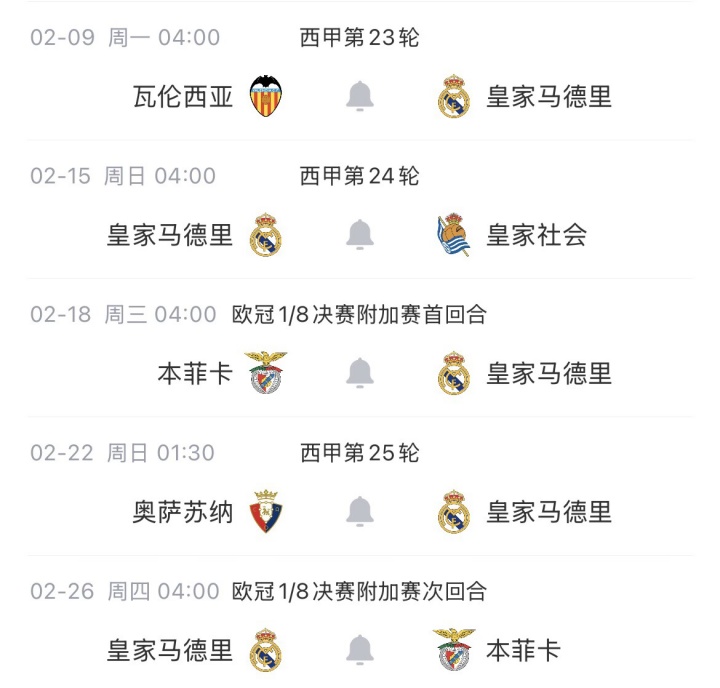
Task: Set reminder bell for the 02-26 本菲卡 match
Action: 360,650
